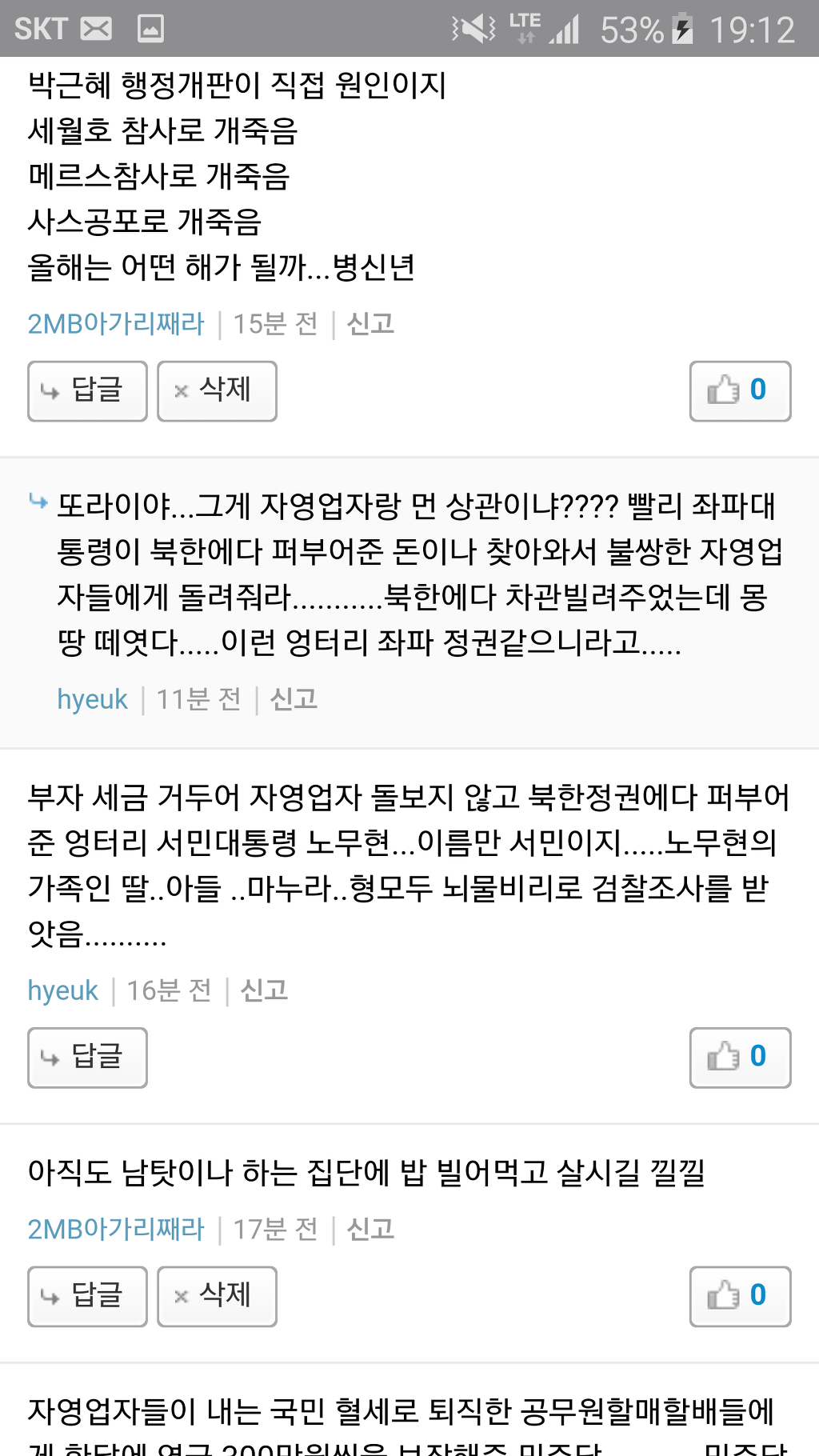Screen dimensions: 819x1456
Task: Open 2MB아가리째라 profile on 17분 전 comment
Action: pos(116,1229)
